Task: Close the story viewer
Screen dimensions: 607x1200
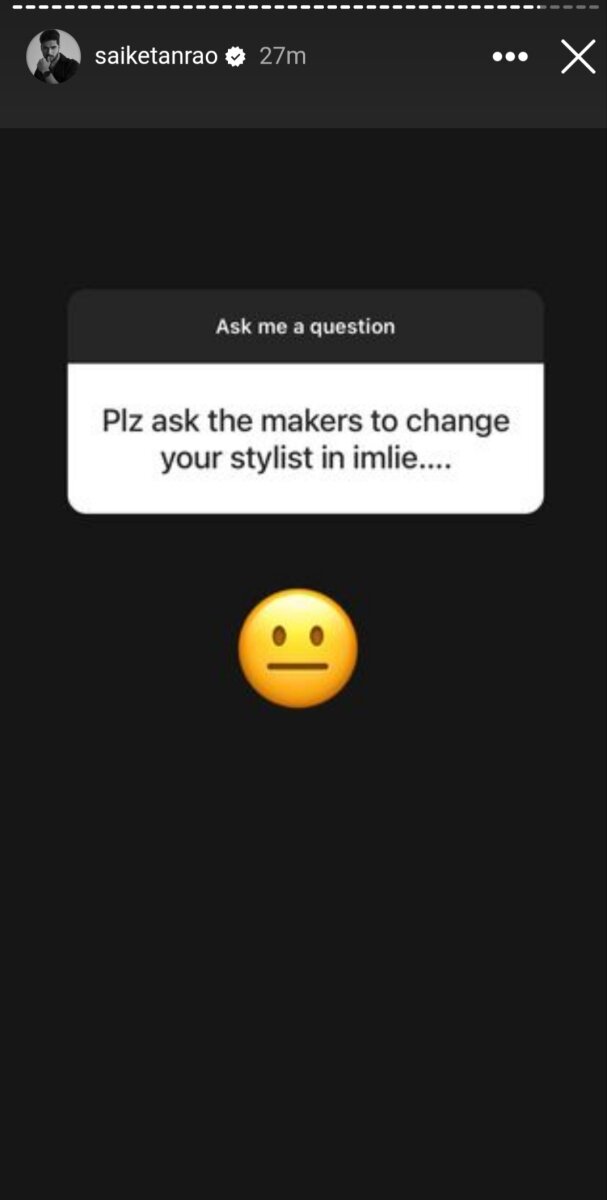Action: coord(578,57)
